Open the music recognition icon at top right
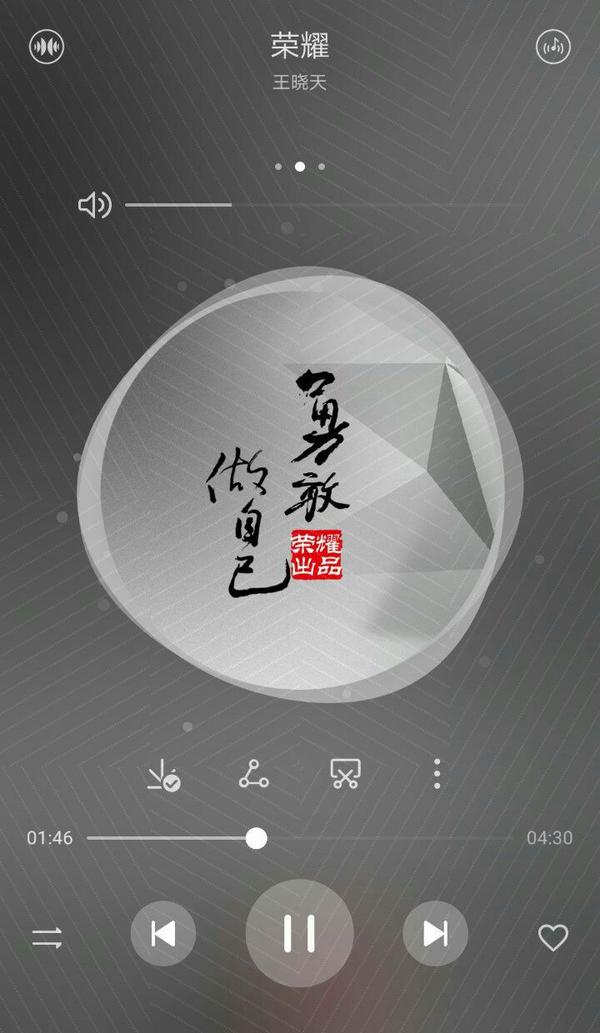Viewport: 600px width, 1033px height. click(553, 46)
